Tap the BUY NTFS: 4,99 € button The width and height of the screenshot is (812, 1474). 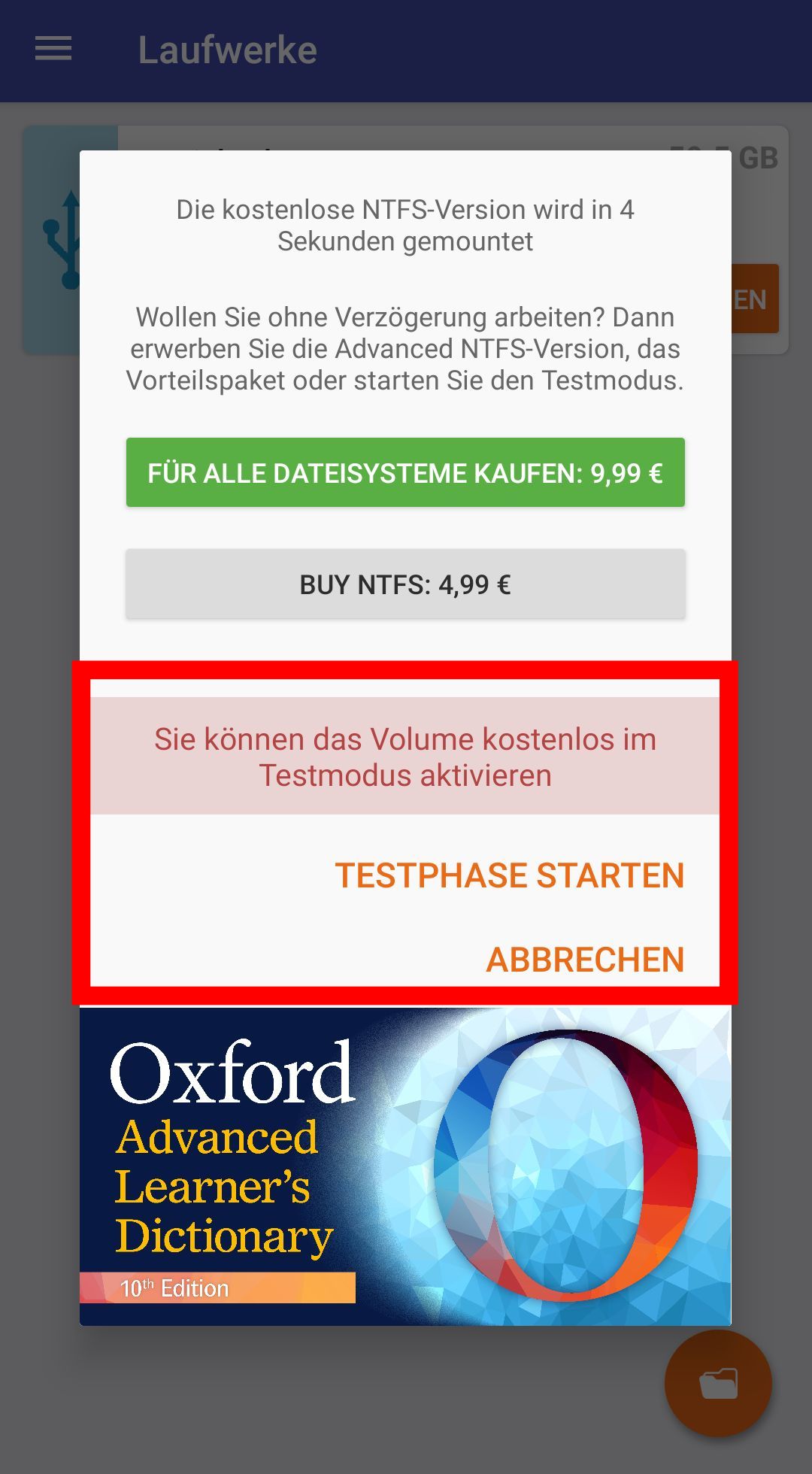(405, 584)
